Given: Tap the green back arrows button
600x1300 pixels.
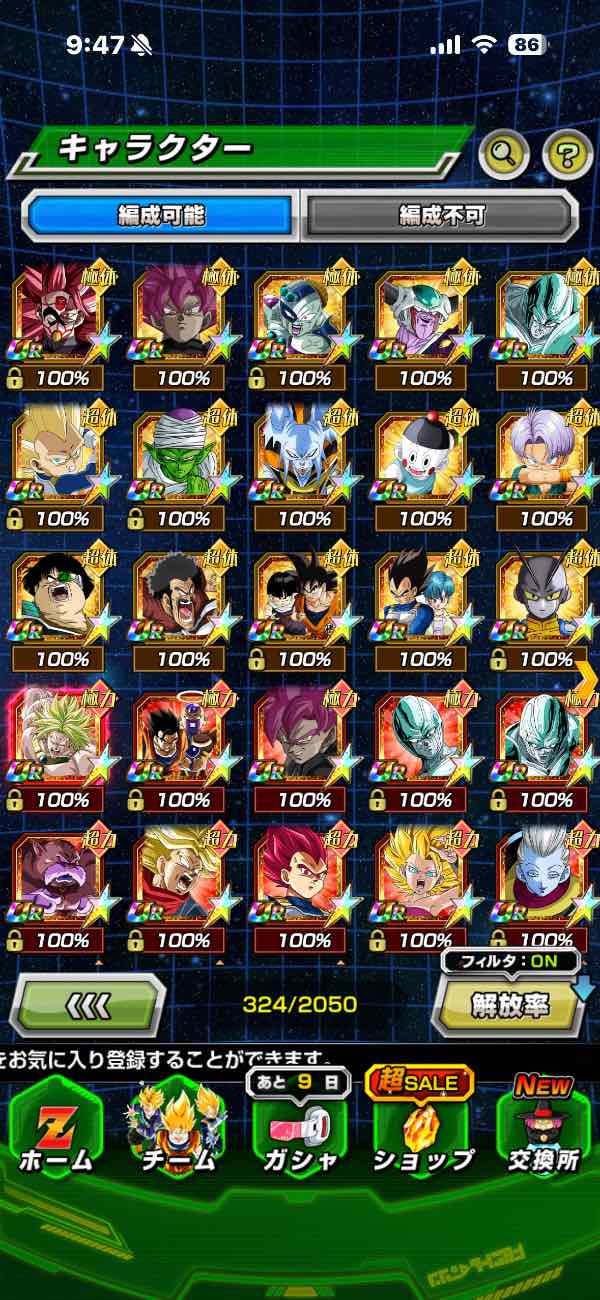Looking at the screenshot, I should click(88, 1005).
